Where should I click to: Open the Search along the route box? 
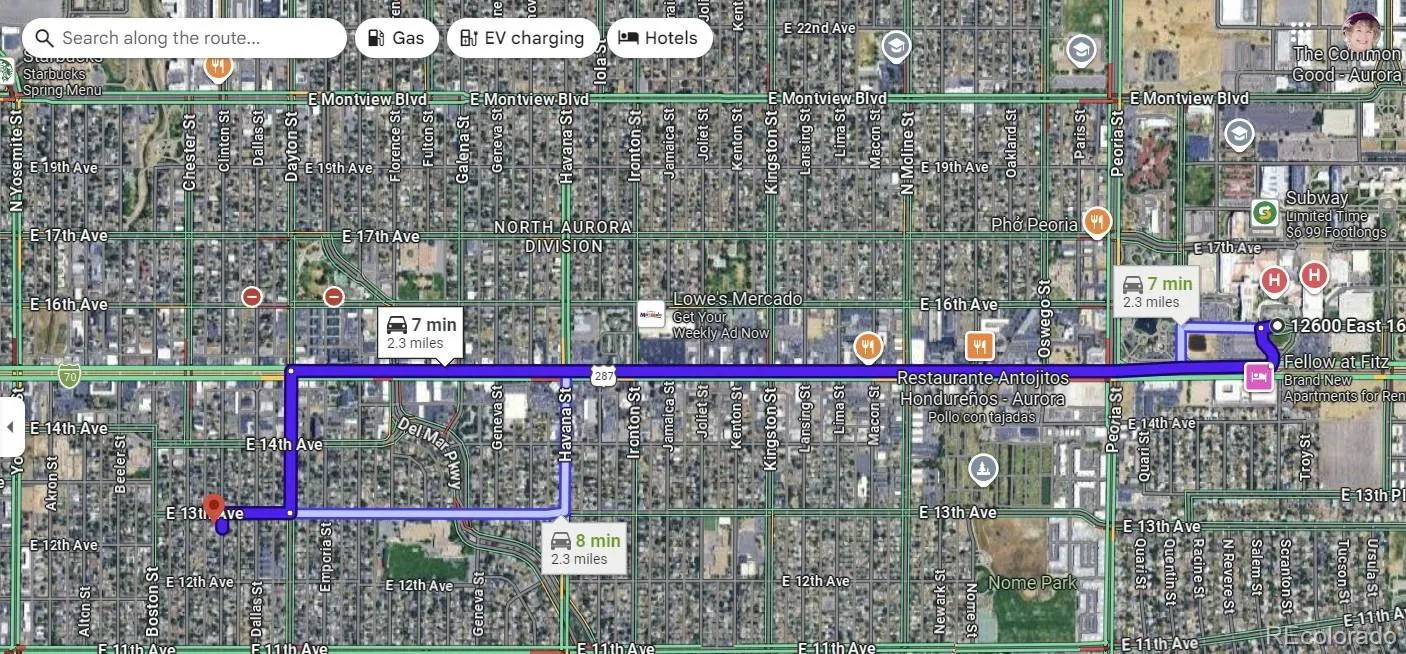(185, 38)
